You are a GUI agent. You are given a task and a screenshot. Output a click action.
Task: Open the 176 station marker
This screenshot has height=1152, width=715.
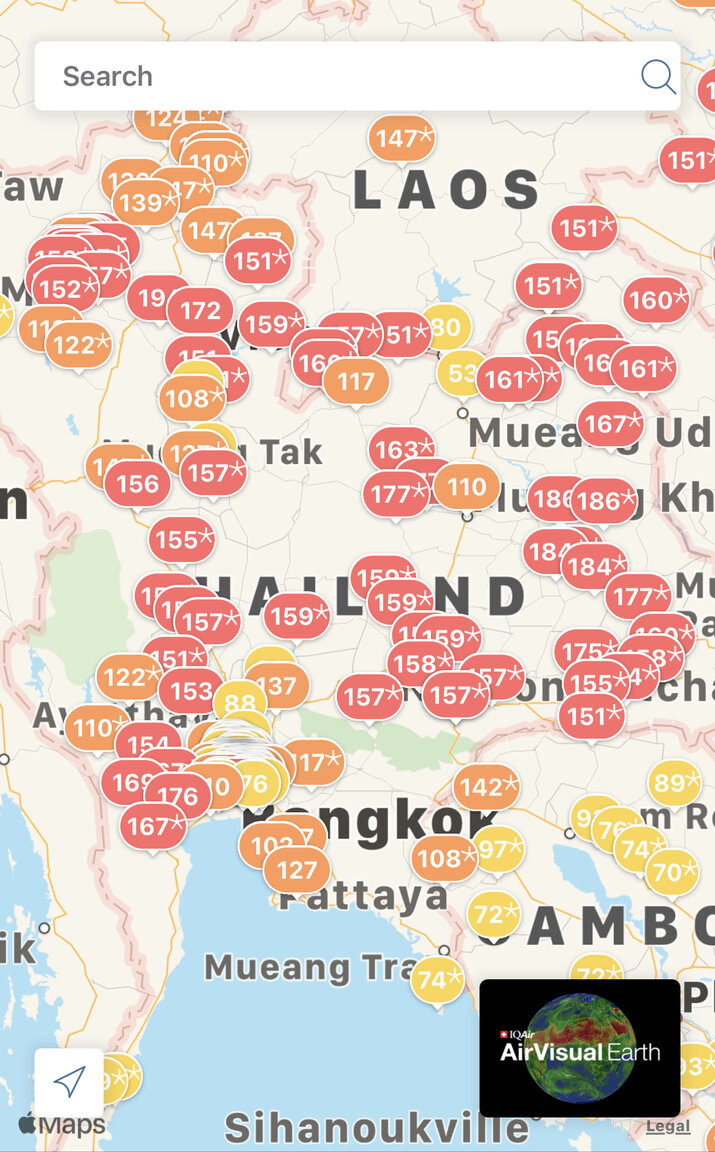click(178, 797)
